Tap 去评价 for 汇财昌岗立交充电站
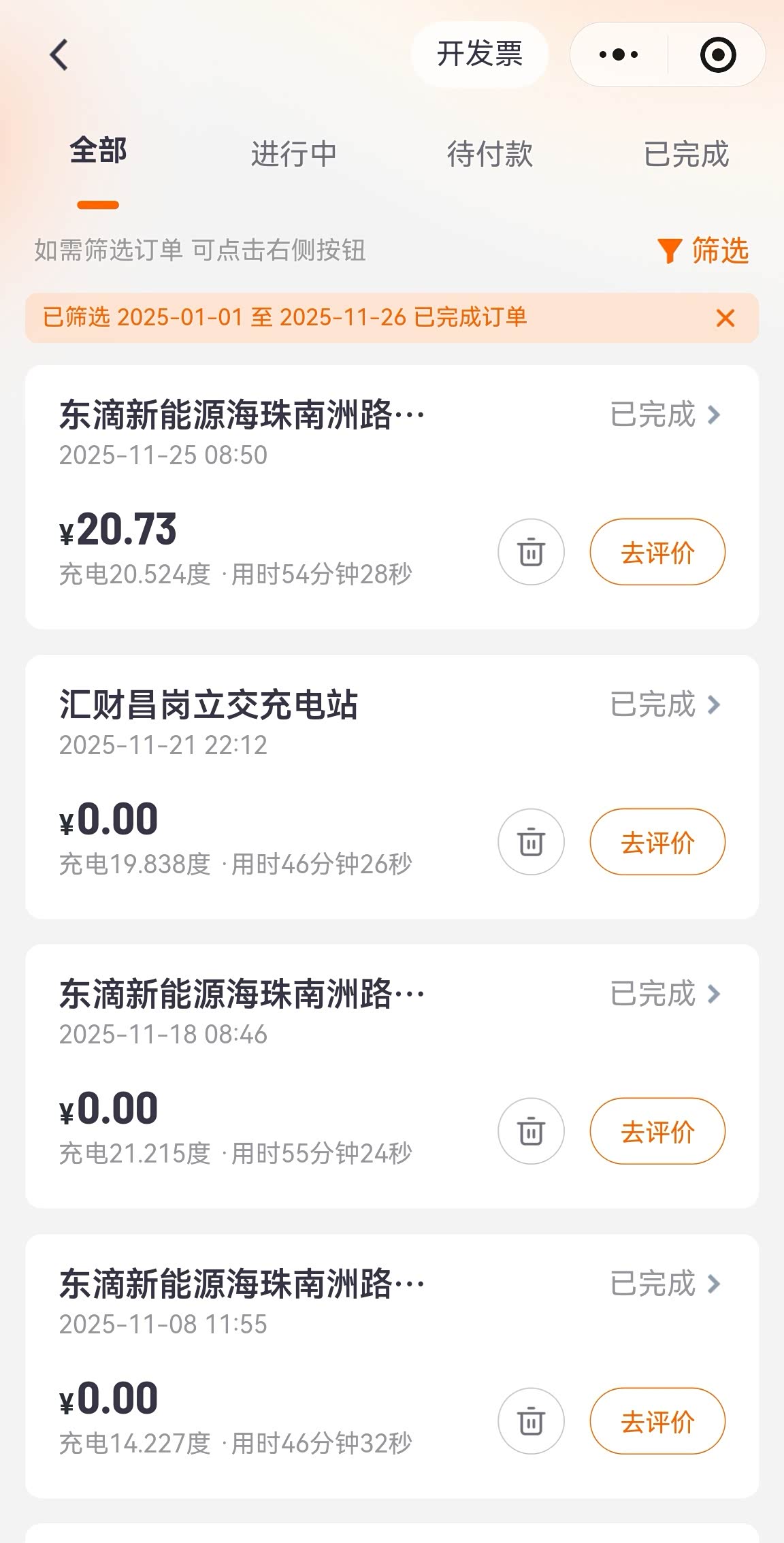 (x=657, y=842)
